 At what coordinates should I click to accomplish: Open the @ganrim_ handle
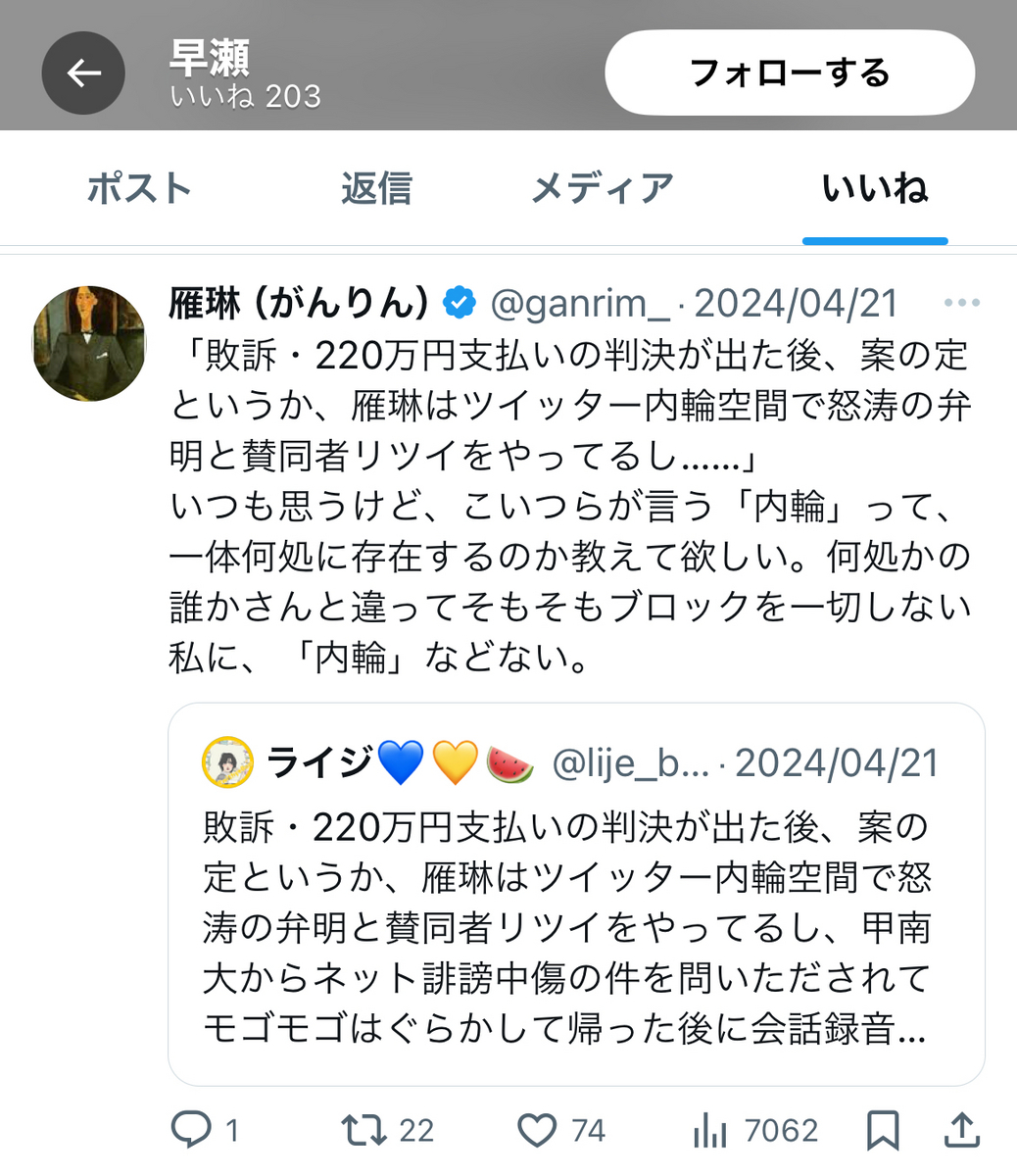(x=580, y=304)
